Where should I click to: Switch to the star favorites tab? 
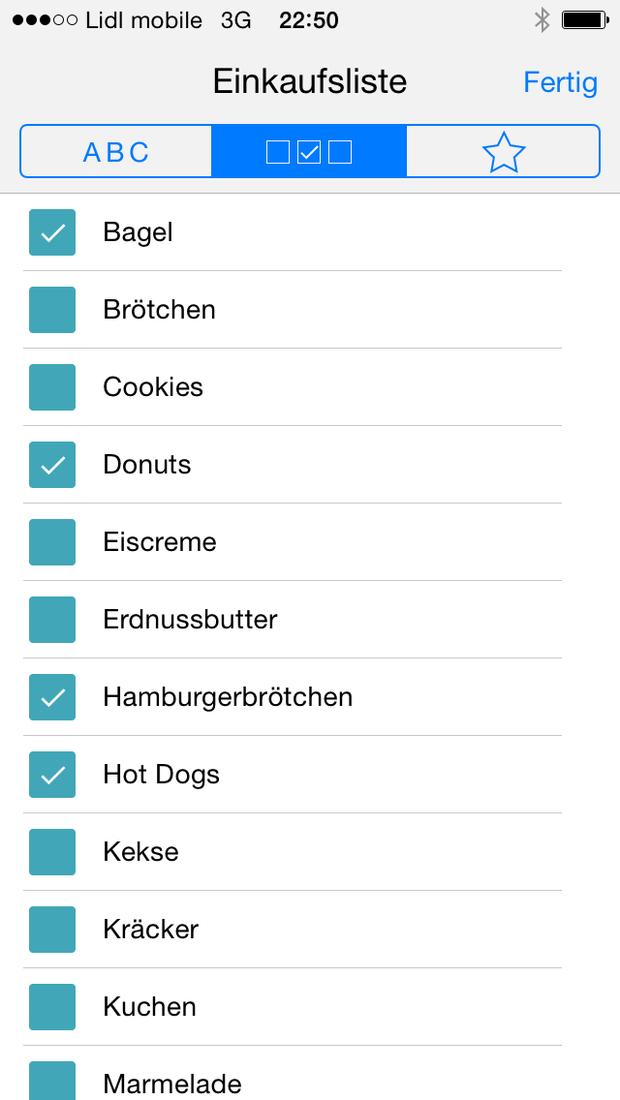pos(503,152)
